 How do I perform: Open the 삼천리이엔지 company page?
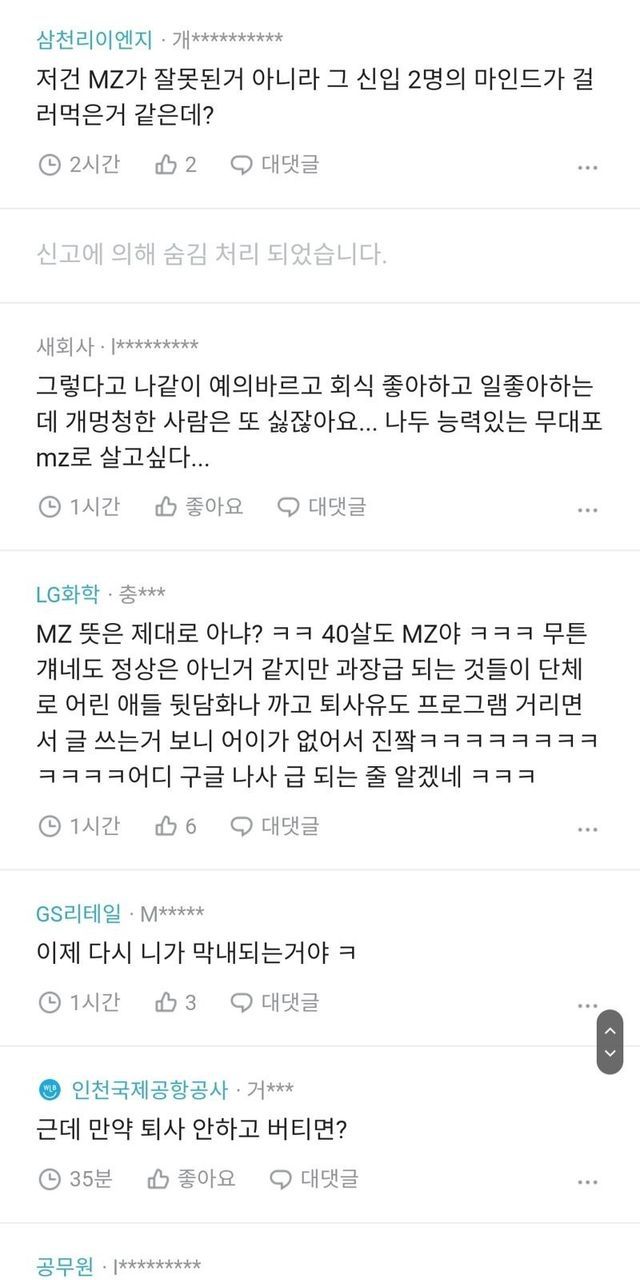[94, 40]
